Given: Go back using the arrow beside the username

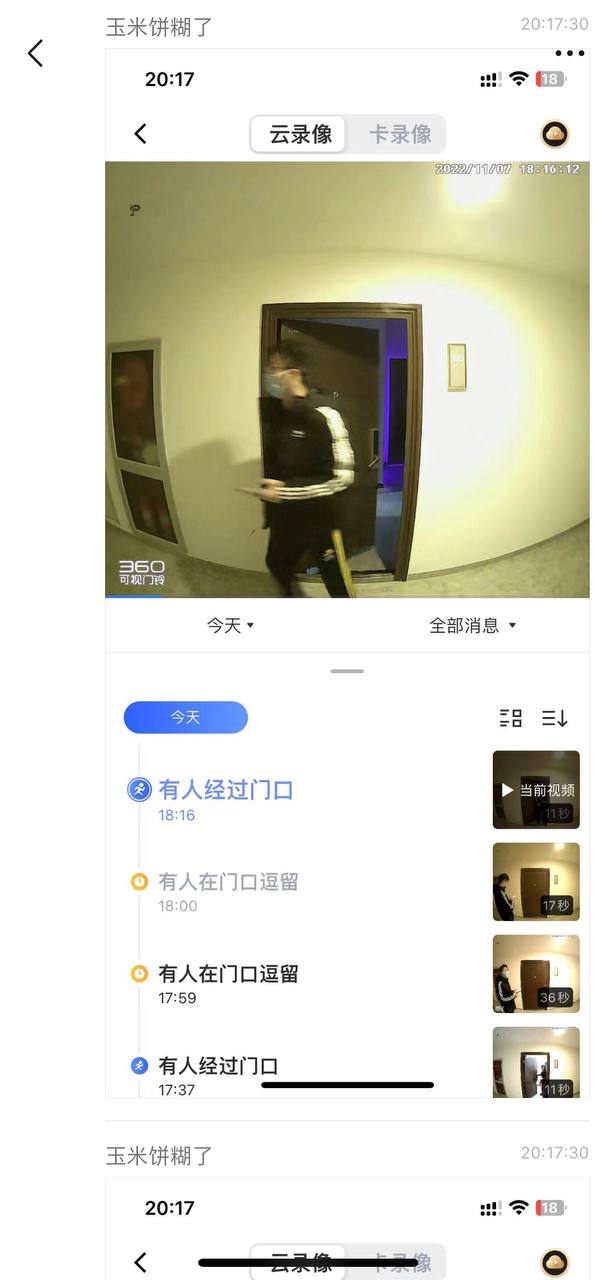Looking at the screenshot, I should tap(36, 53).
